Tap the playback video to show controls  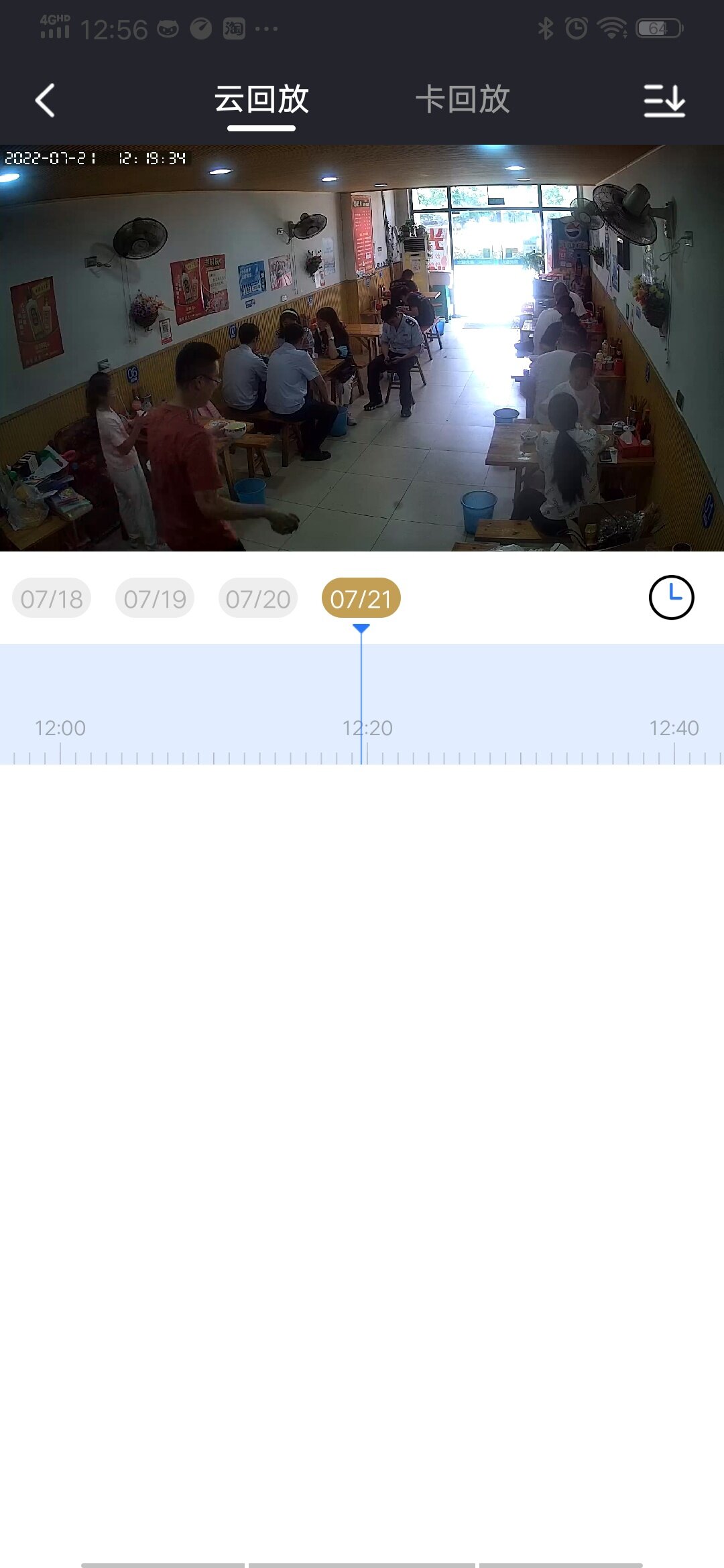(x=362, y=348)
